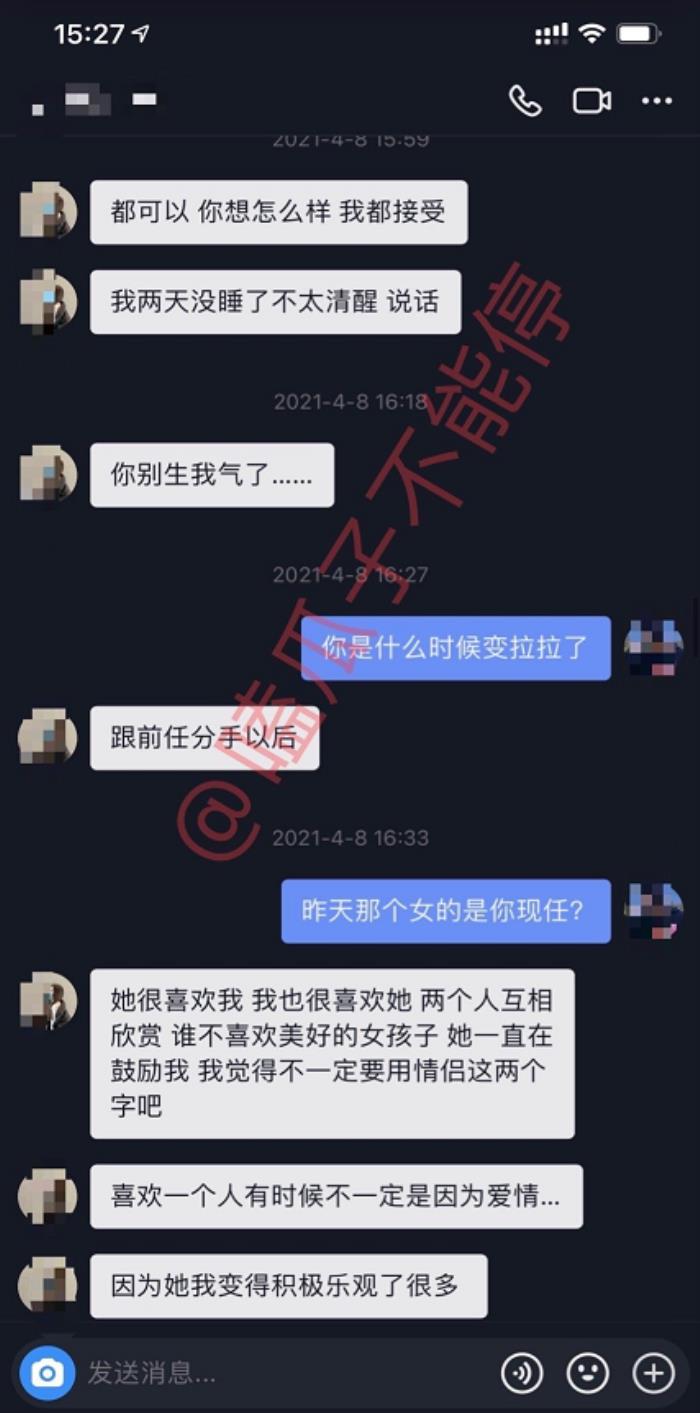Open the three-dot more options menu

click(x=657, y=100)
